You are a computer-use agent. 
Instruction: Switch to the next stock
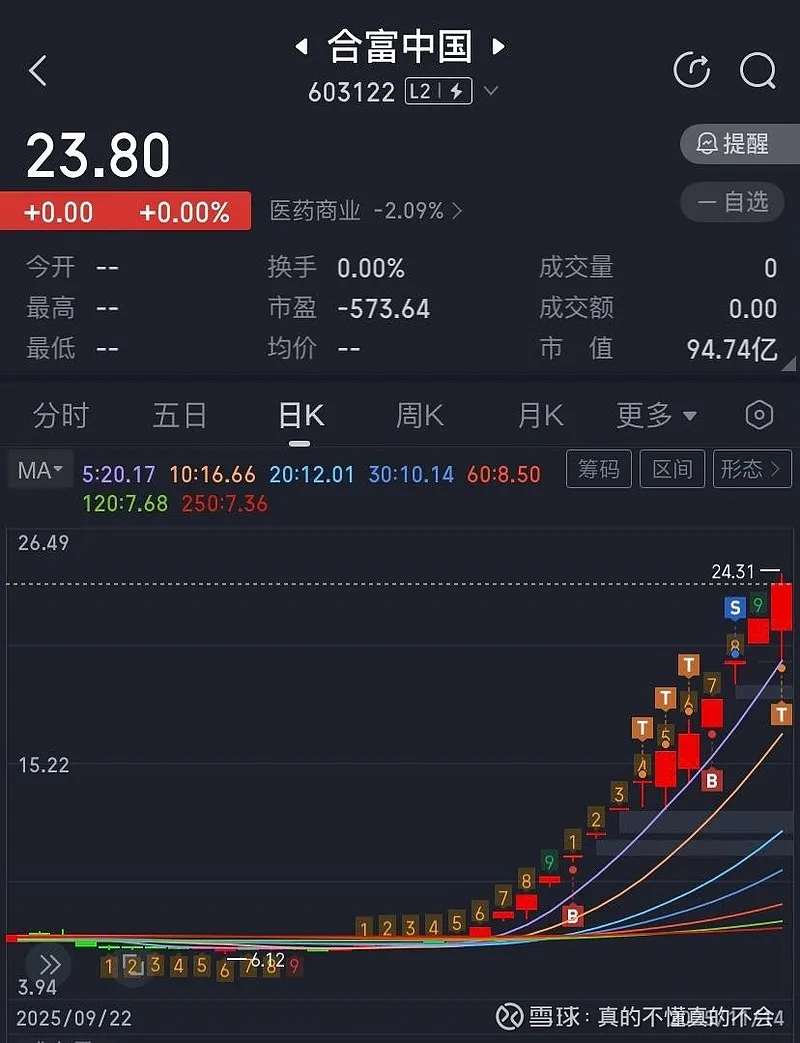click(x=498, y=46)
